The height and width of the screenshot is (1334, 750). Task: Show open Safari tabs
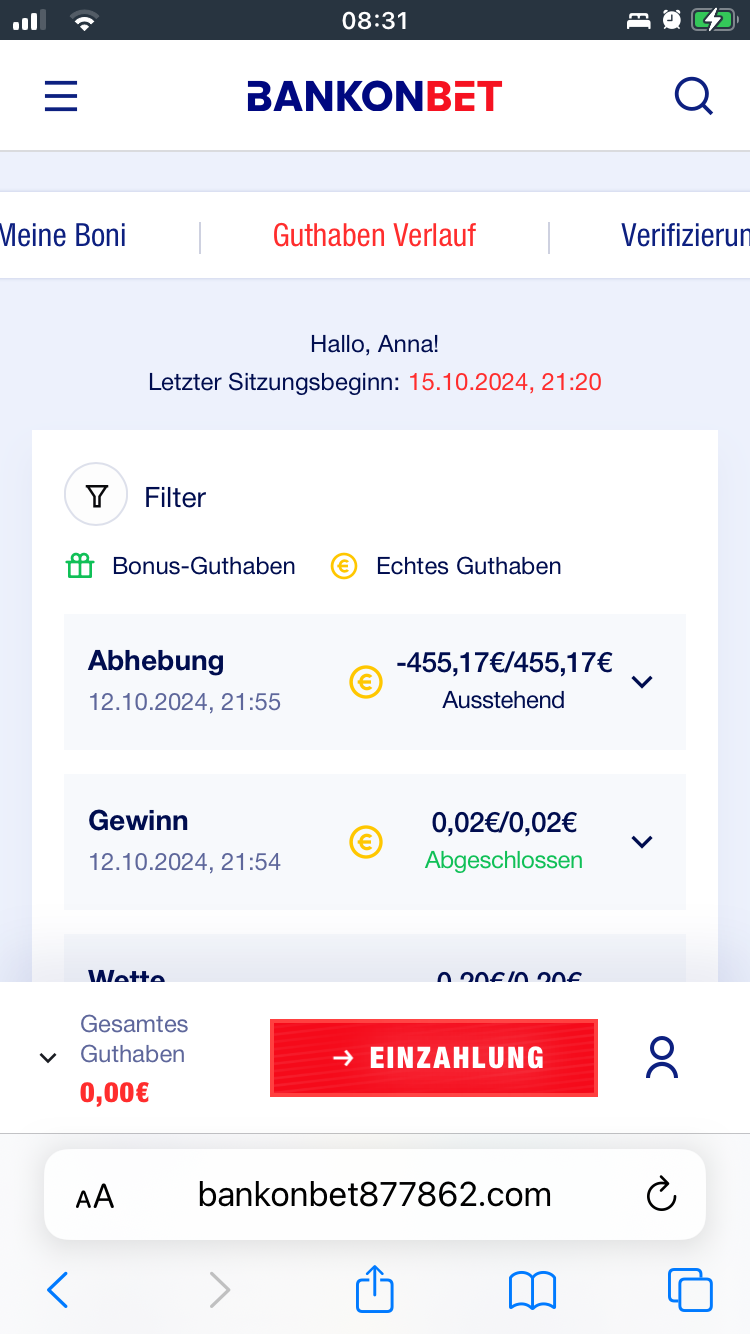pos(690,1290)
